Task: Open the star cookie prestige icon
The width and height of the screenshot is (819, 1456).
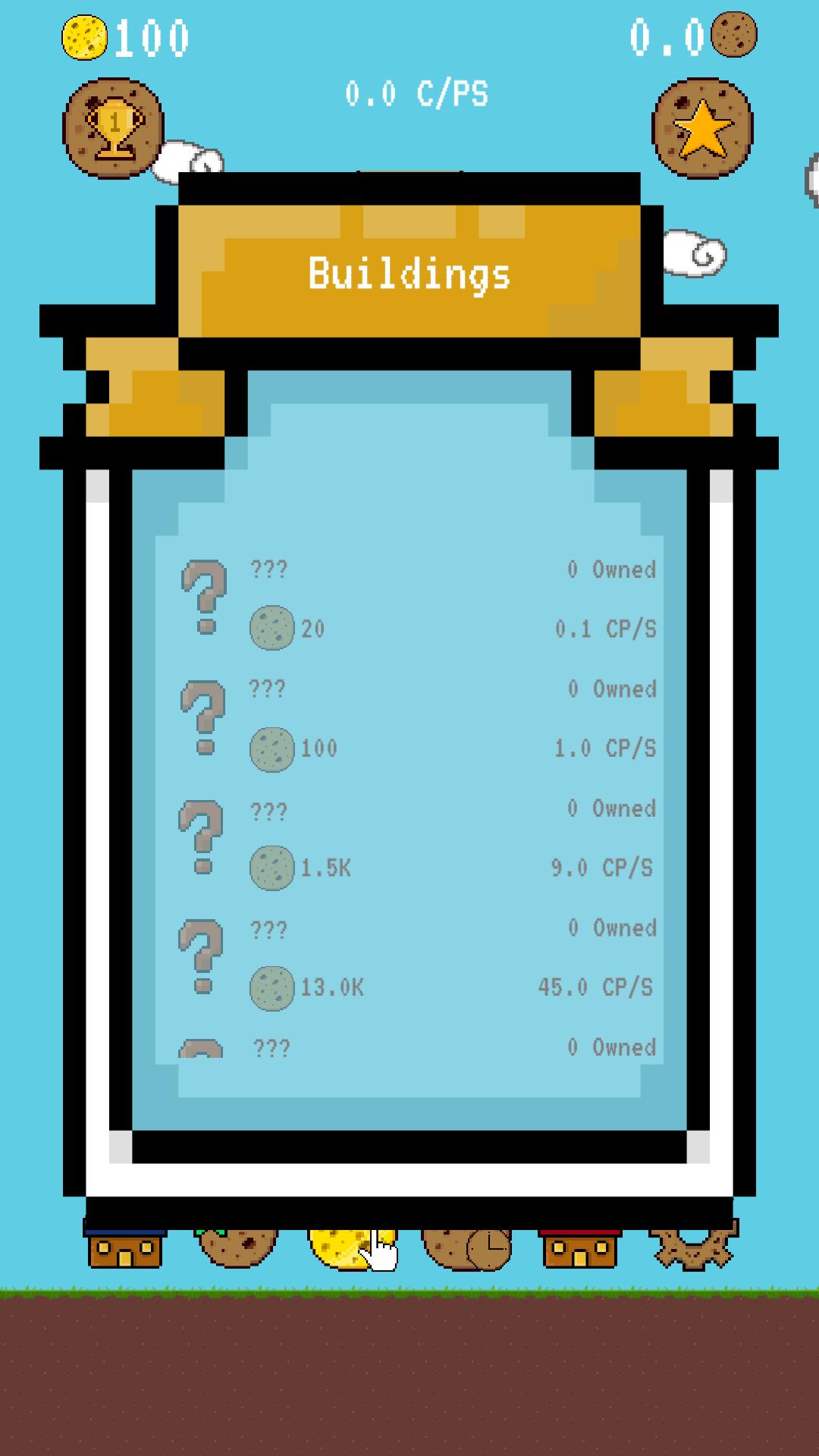Action: (701, 130)
